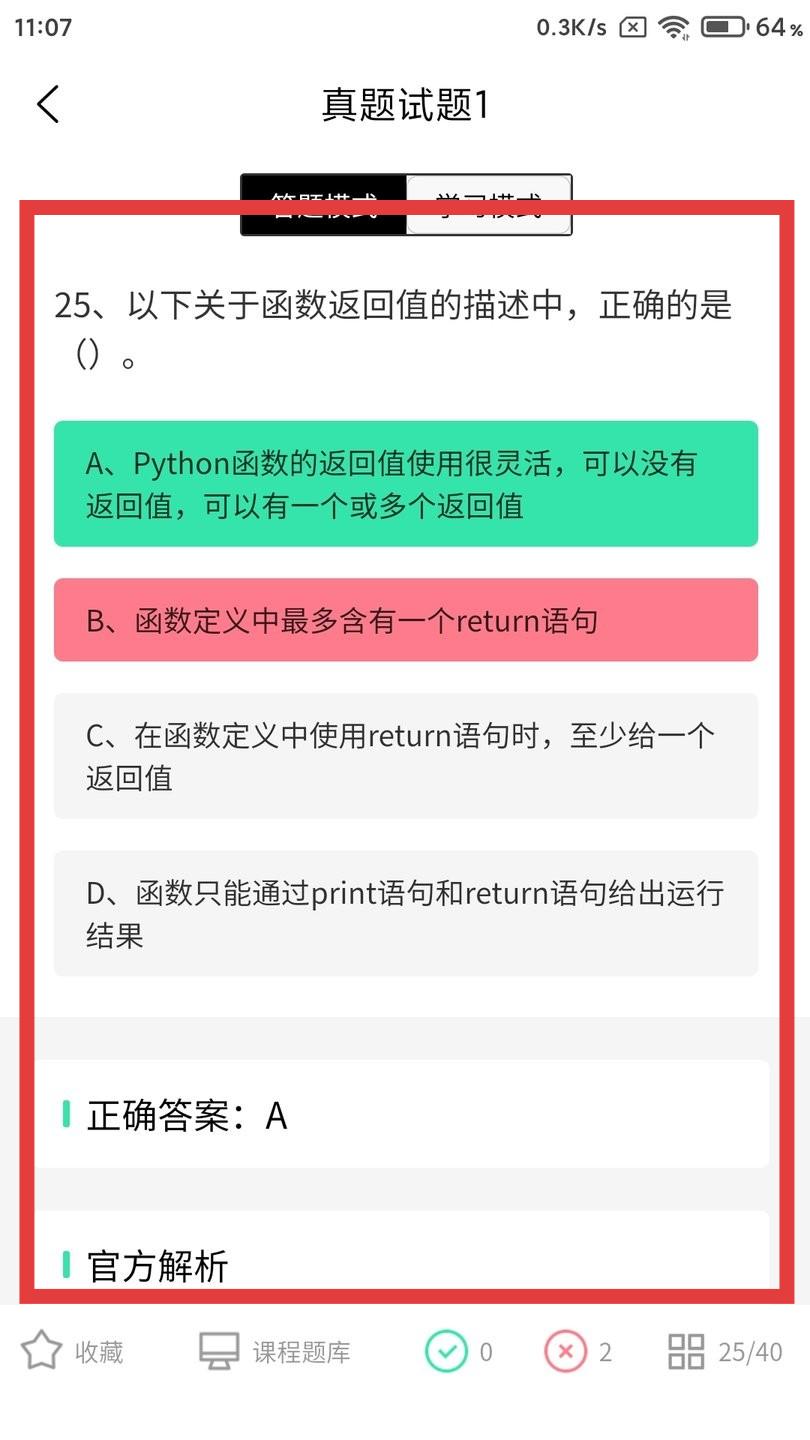Go back using the top-left arrow
810x1440 pixels.
tap(48, 104)
